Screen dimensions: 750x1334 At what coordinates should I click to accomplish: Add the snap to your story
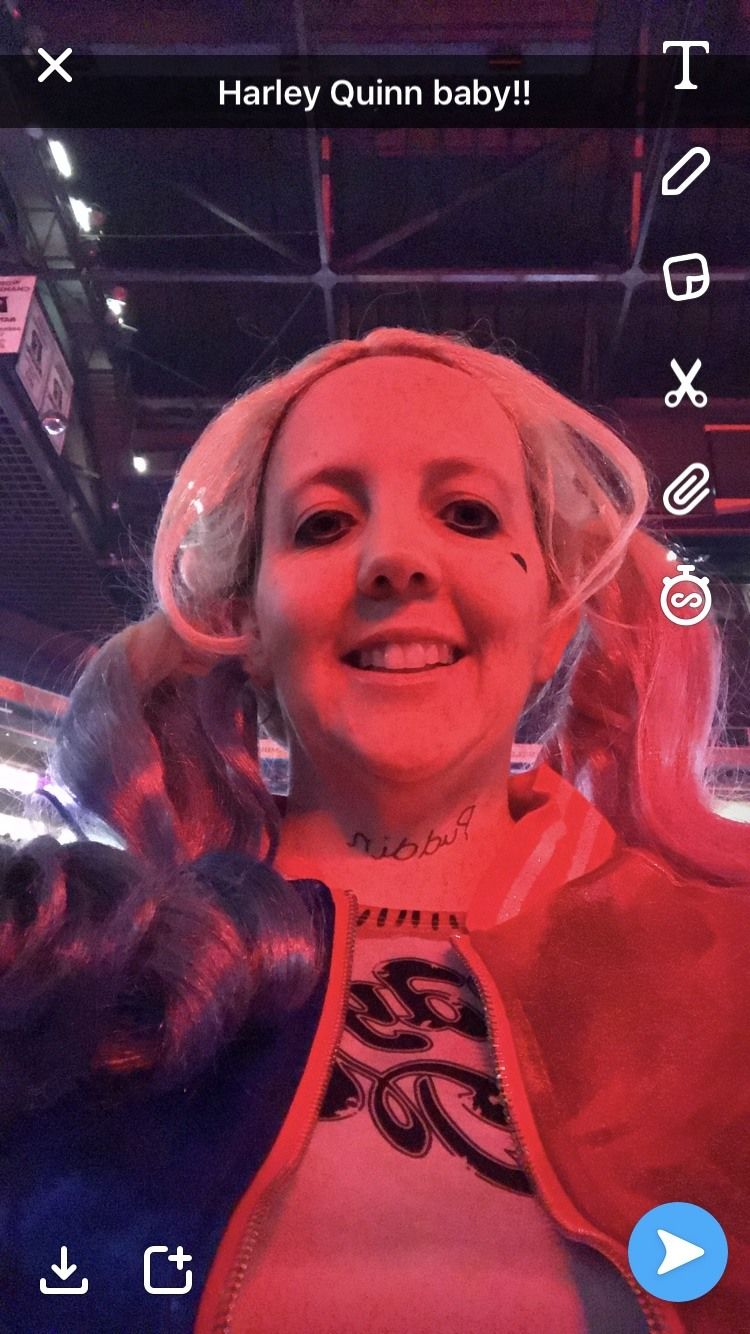(168, 1269)
